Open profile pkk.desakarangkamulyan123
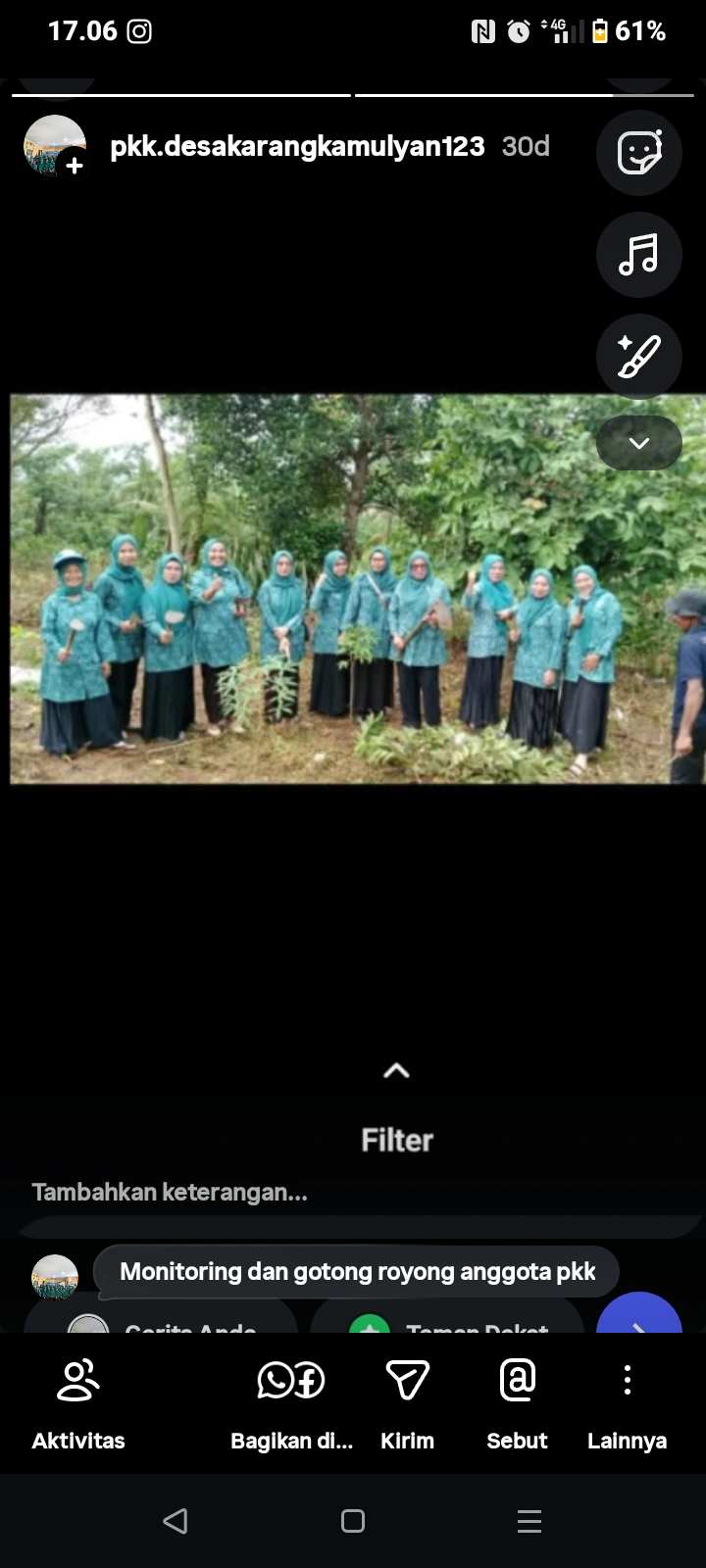Screen dimensions: 706x1568 (x=297, y=146)
